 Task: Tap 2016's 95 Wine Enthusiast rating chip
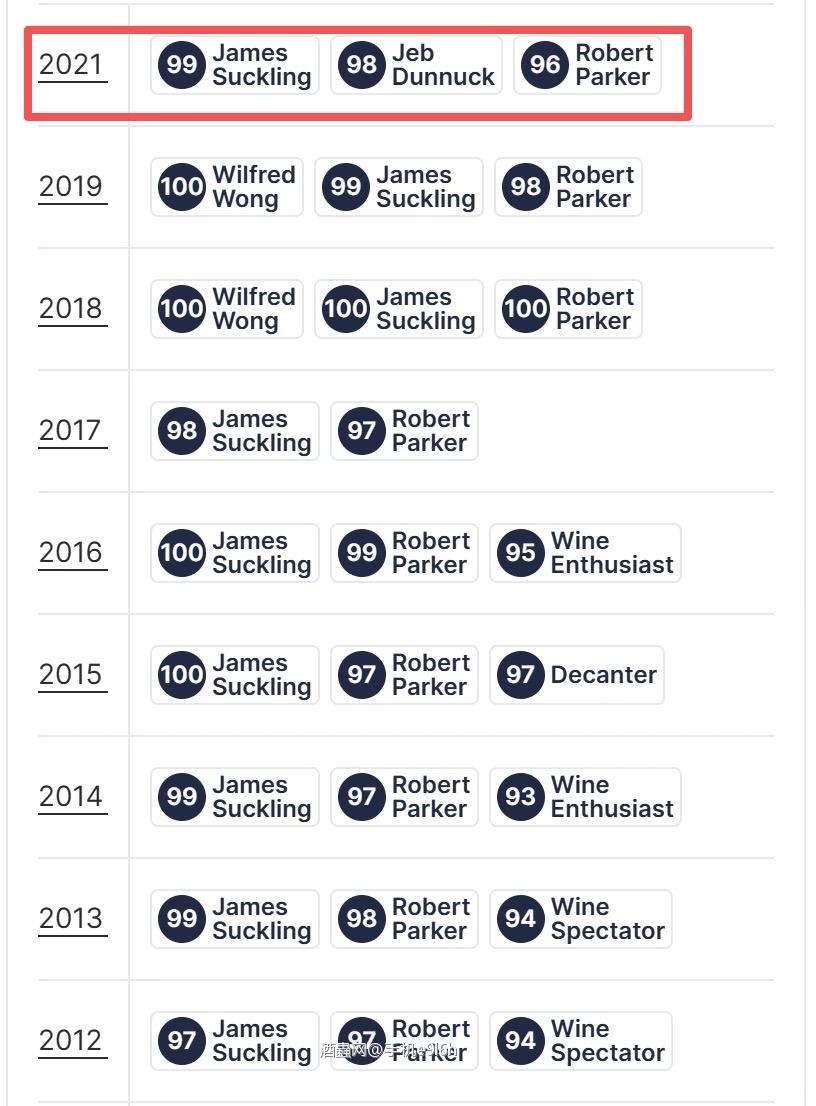pyautogui.click(x=585, y=553)
